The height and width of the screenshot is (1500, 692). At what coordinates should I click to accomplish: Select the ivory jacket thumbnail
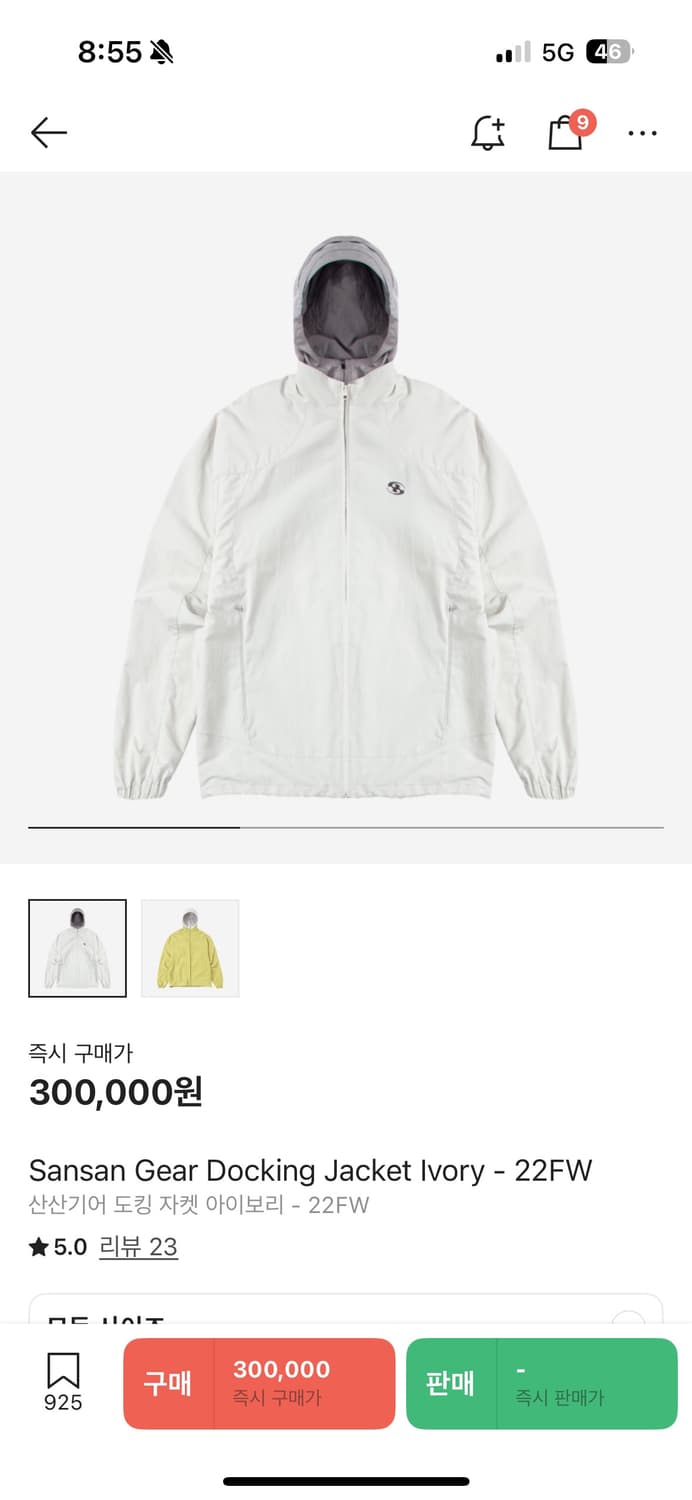coord(78,948)
